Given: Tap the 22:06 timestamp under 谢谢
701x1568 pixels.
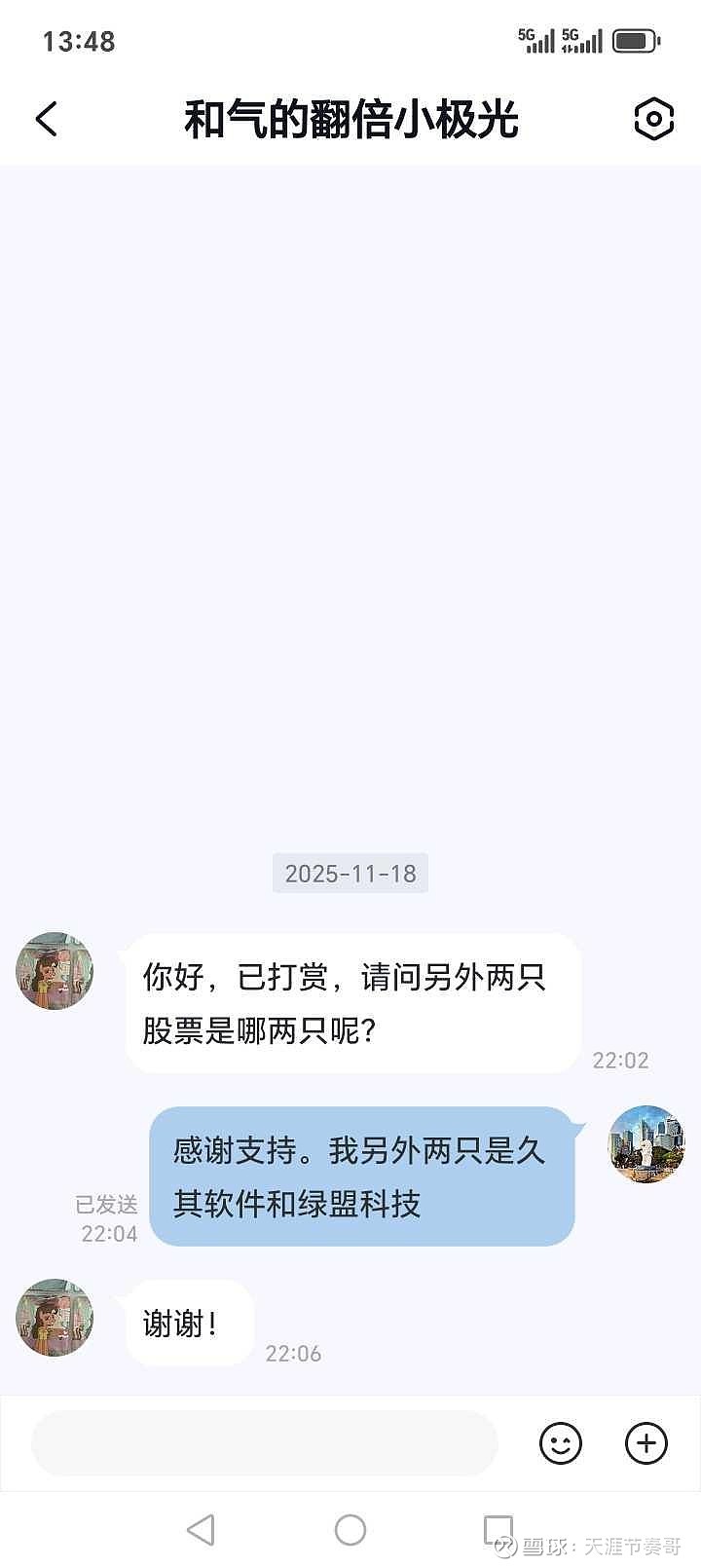Looking at the screenshot, I should click(x=293, y=1353).
